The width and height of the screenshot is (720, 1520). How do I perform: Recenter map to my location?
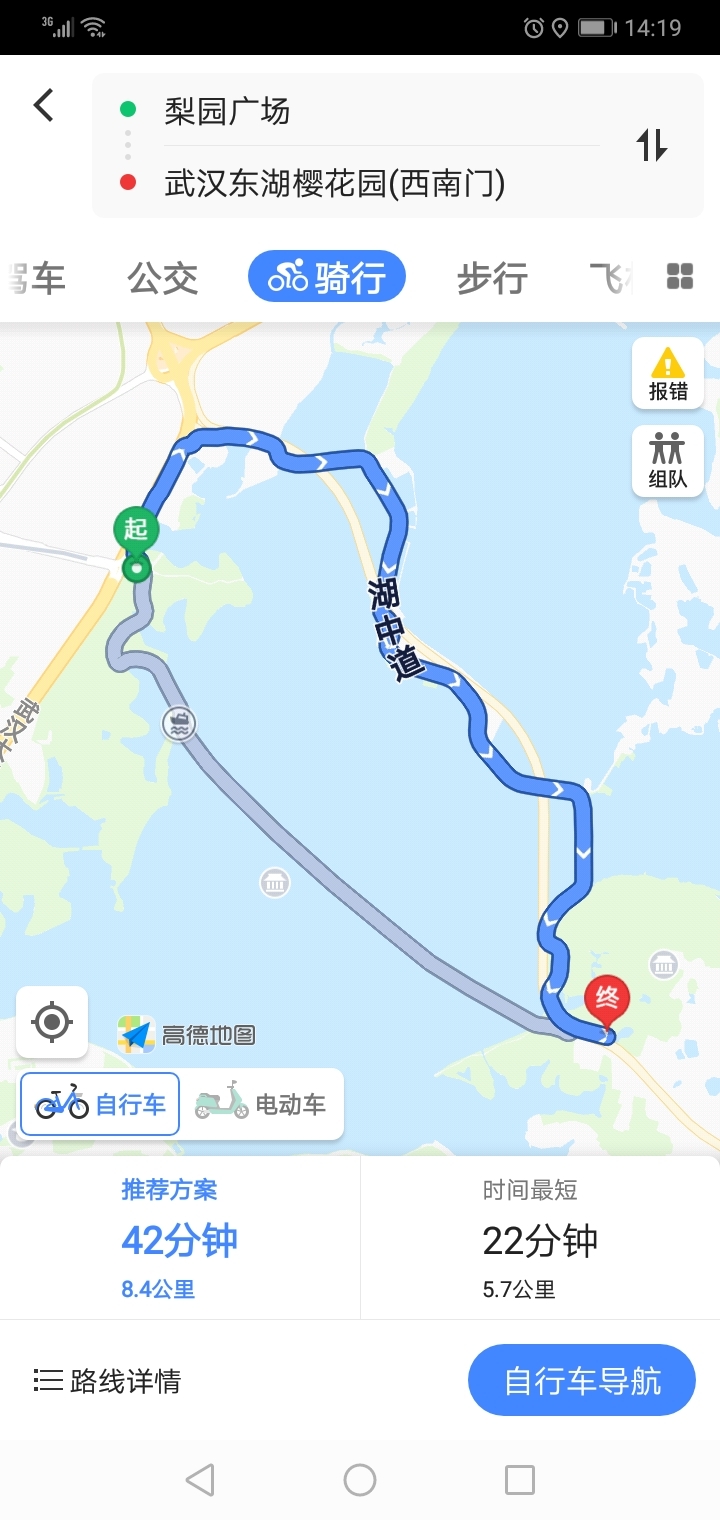(52, 1022)
